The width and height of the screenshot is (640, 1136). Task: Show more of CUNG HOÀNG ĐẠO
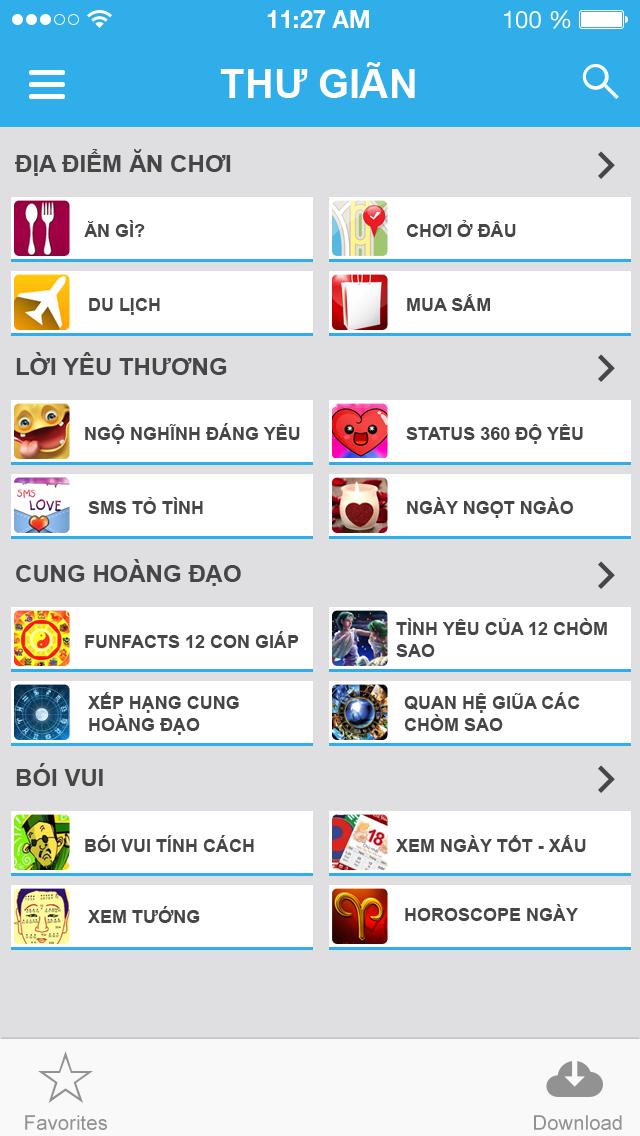tap(605, 575)
